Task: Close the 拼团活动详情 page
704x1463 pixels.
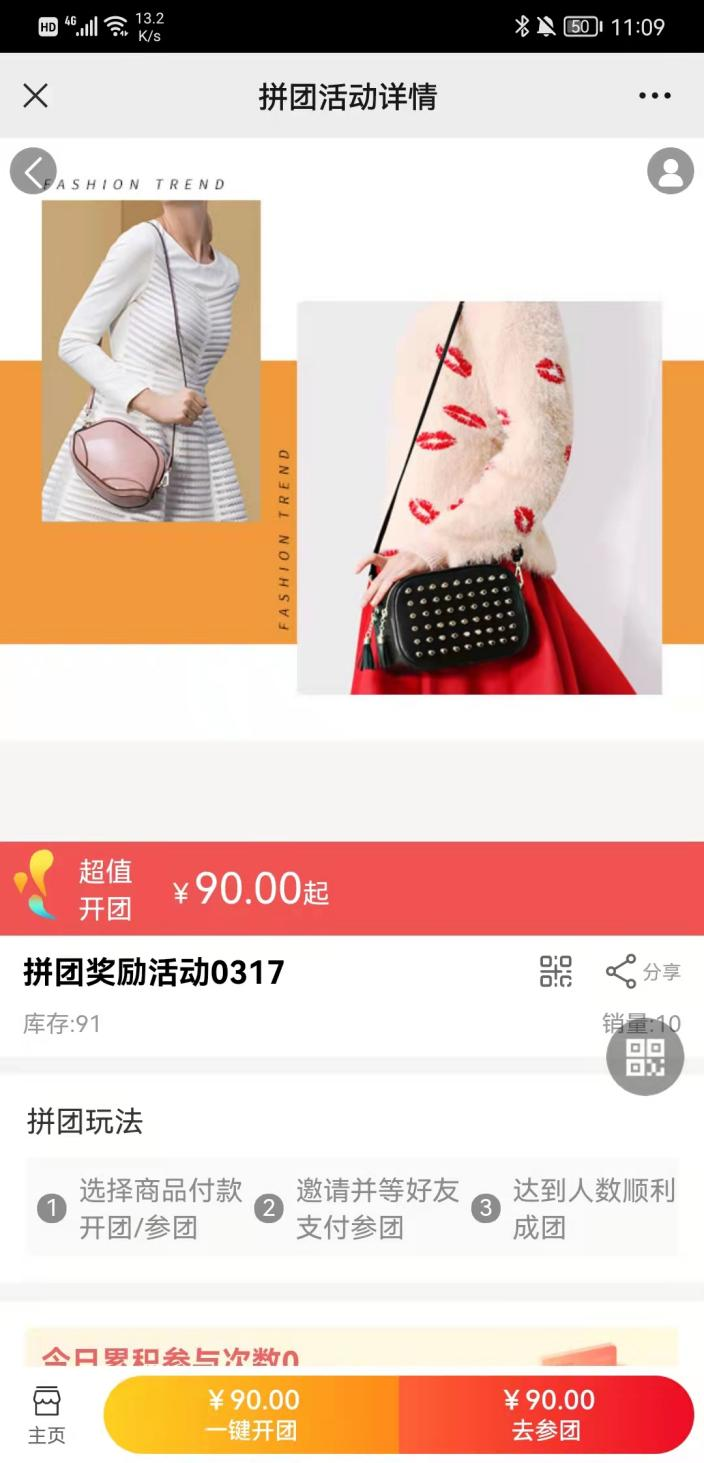Action: [35, 96]
